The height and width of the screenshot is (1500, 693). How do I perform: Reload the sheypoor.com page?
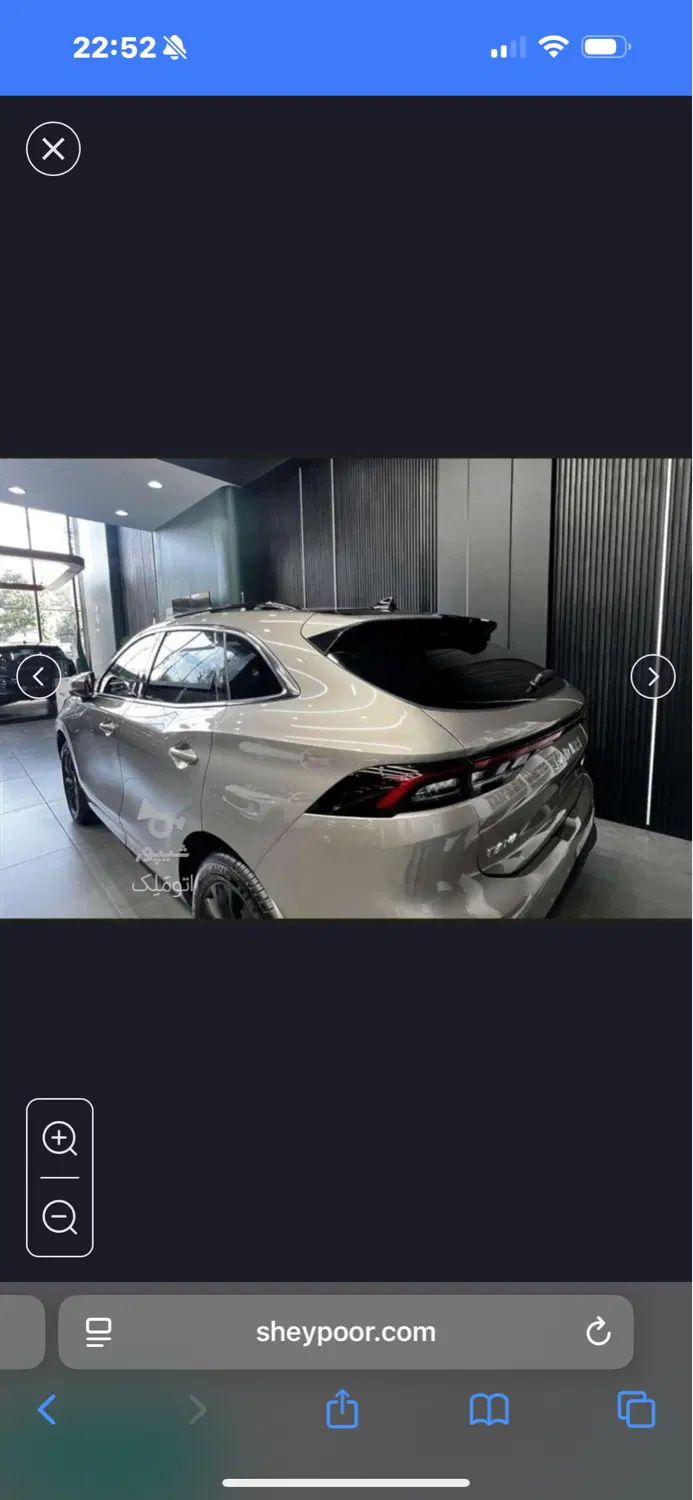[x=598, y=1332]
